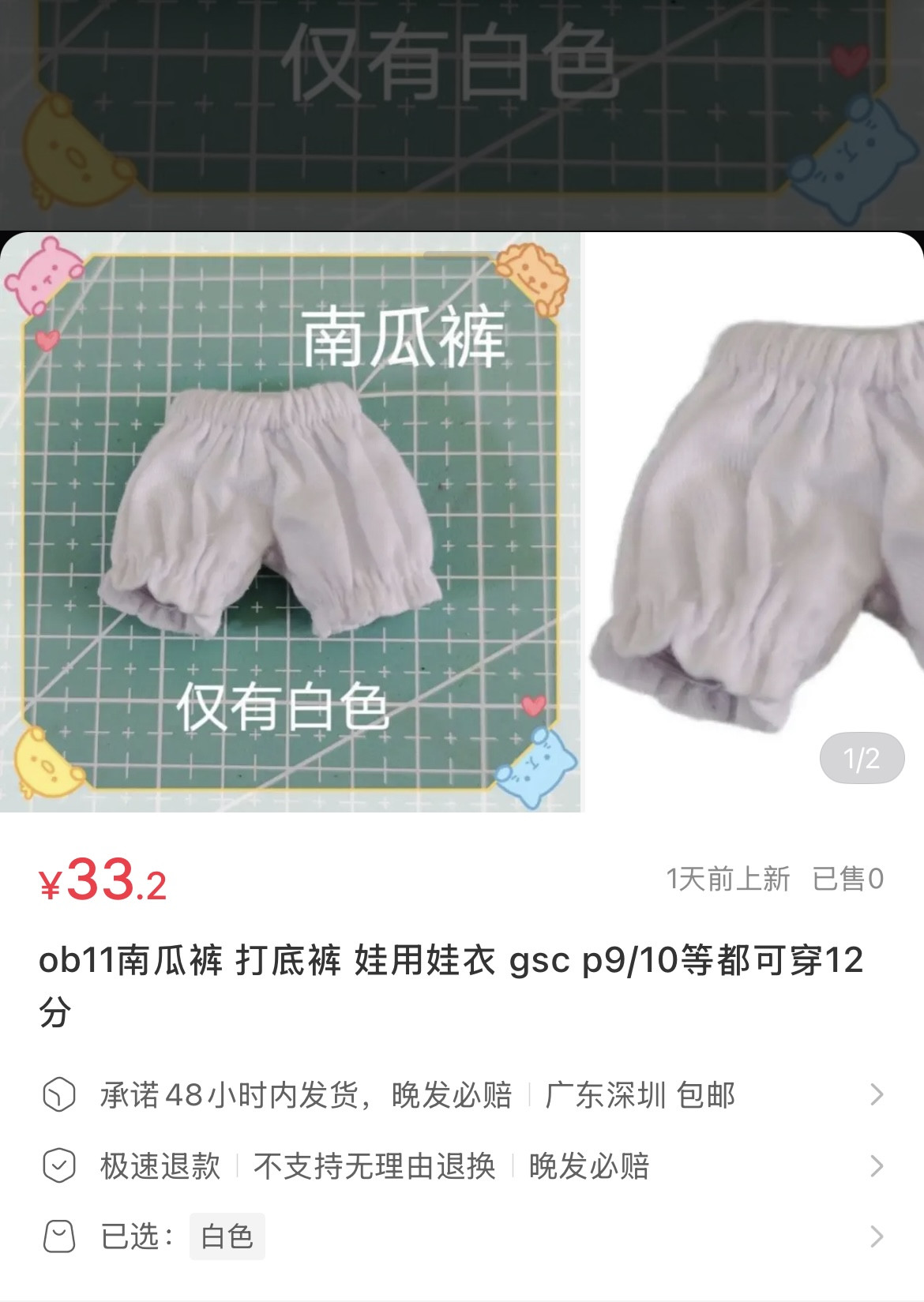924x1302 pixels.
Task: Open the main 南瓜裤 product image
Action: coord(290,521)
